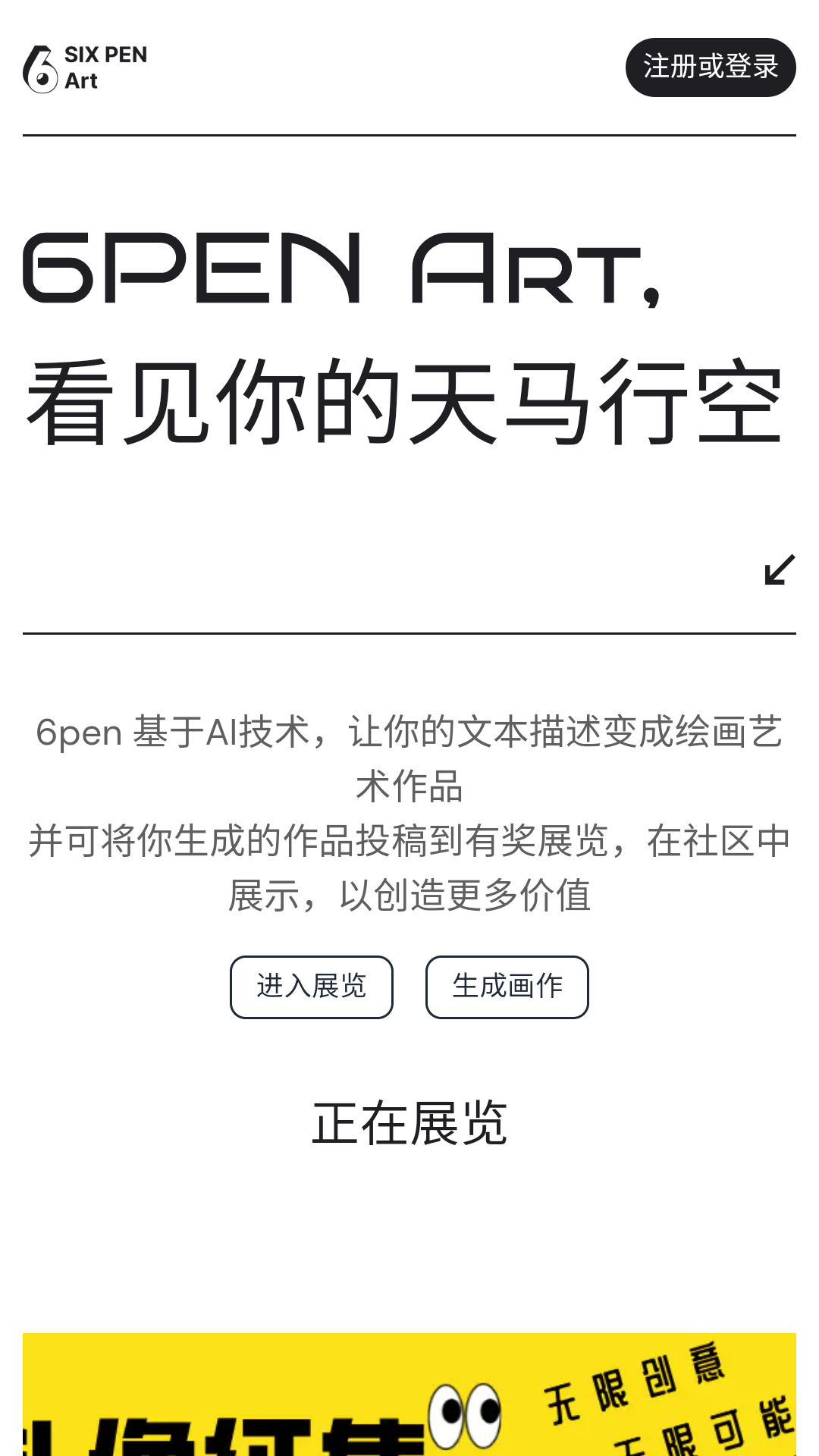Open the SIX PEN Art home logo
Screen dimensions: 819x1456
85,68
